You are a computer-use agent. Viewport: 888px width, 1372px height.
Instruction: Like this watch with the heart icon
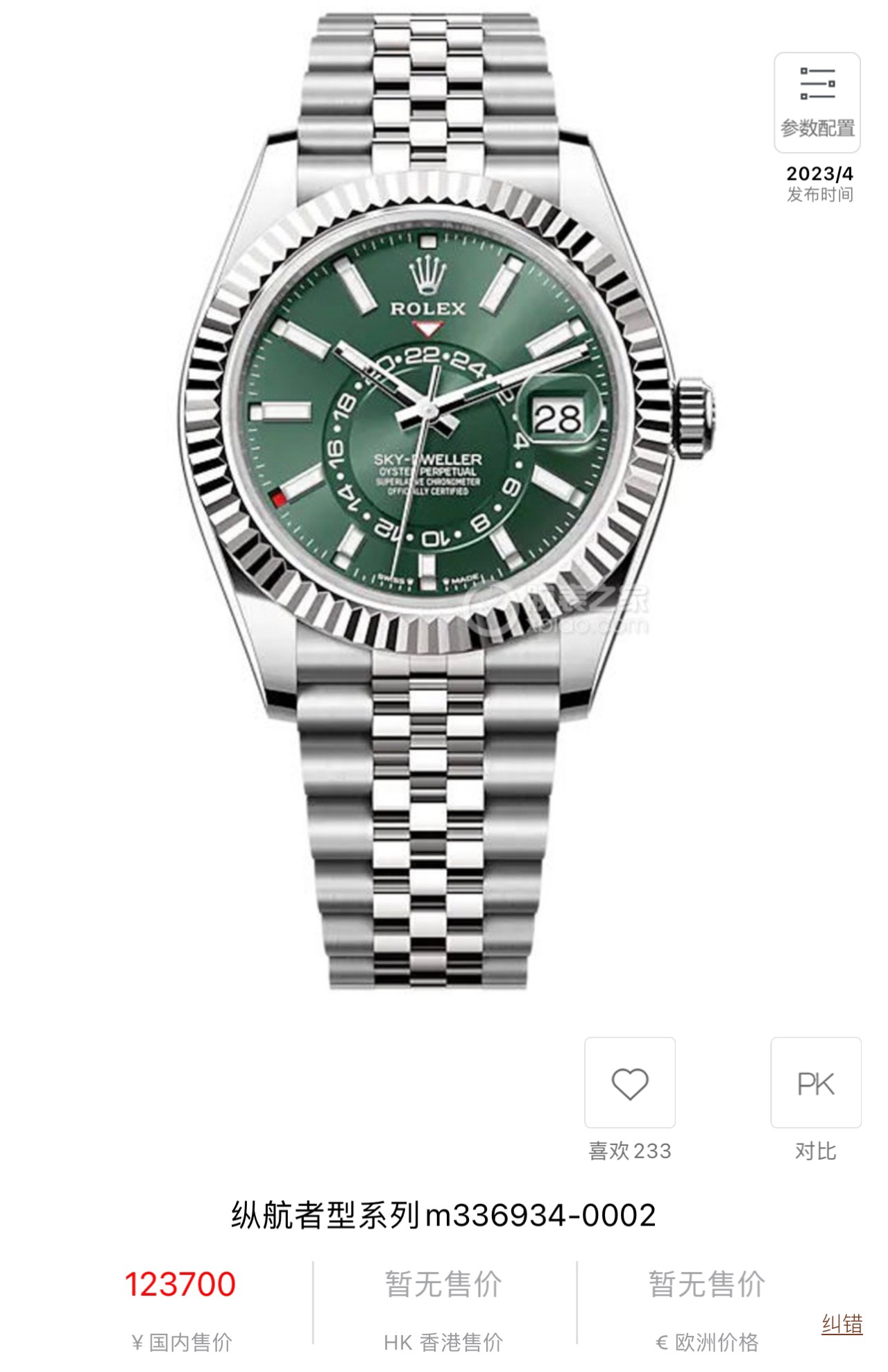pos(629,1082)
